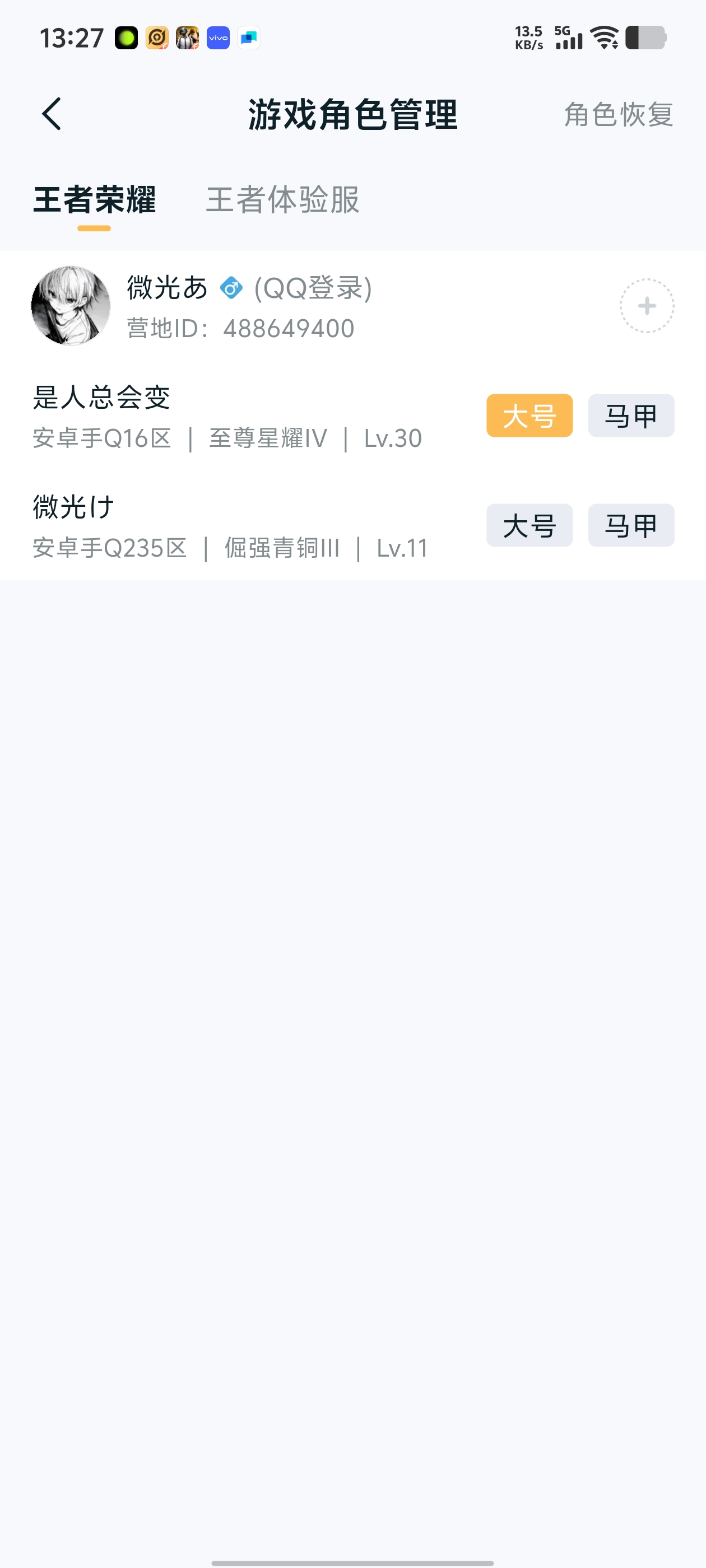Mark 微光け as 马甲
Viewport: 706px width, 1568px height.
[630, 525]
